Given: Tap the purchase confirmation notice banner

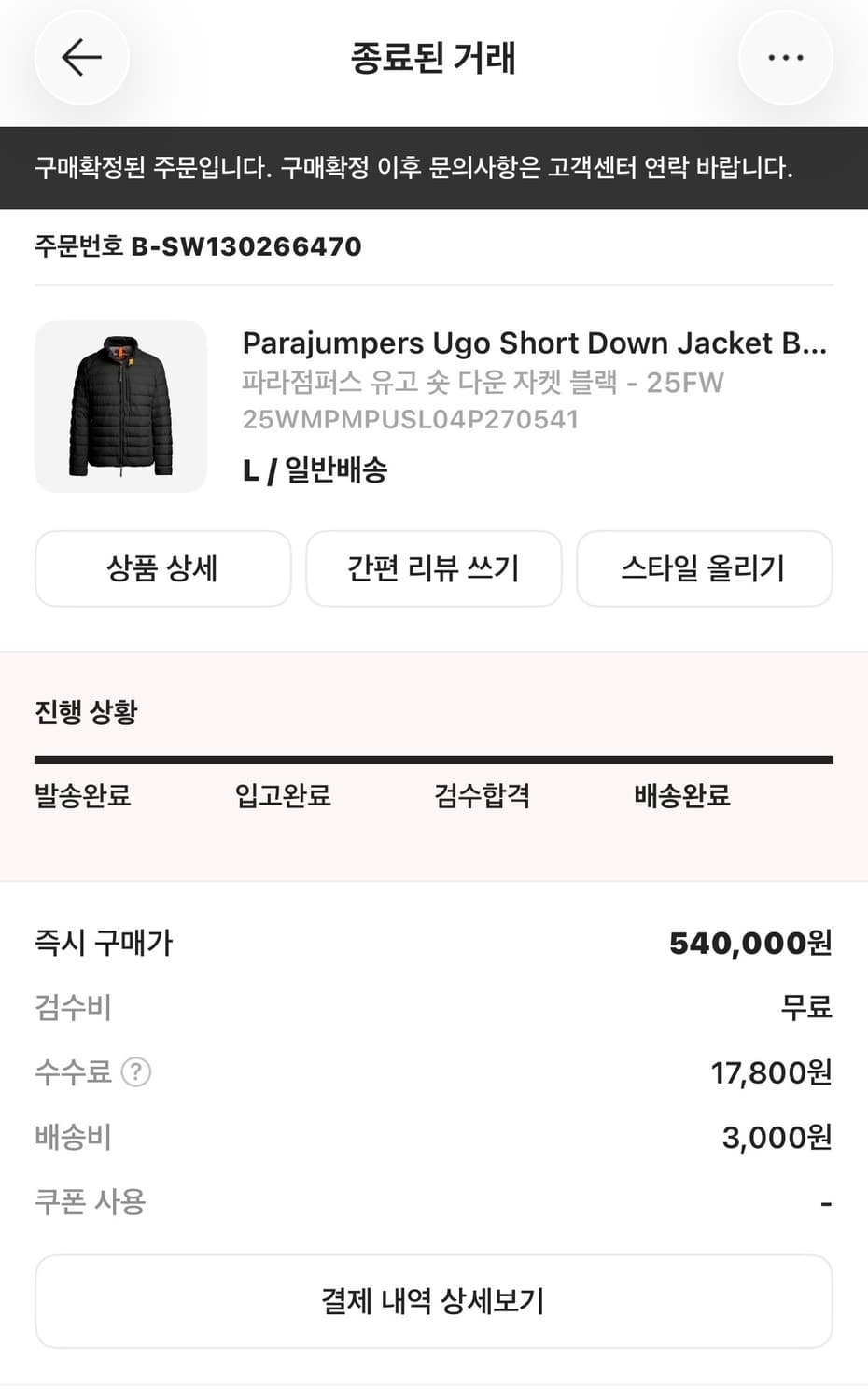Looking at the screenshot, I should tap(433, 170).
